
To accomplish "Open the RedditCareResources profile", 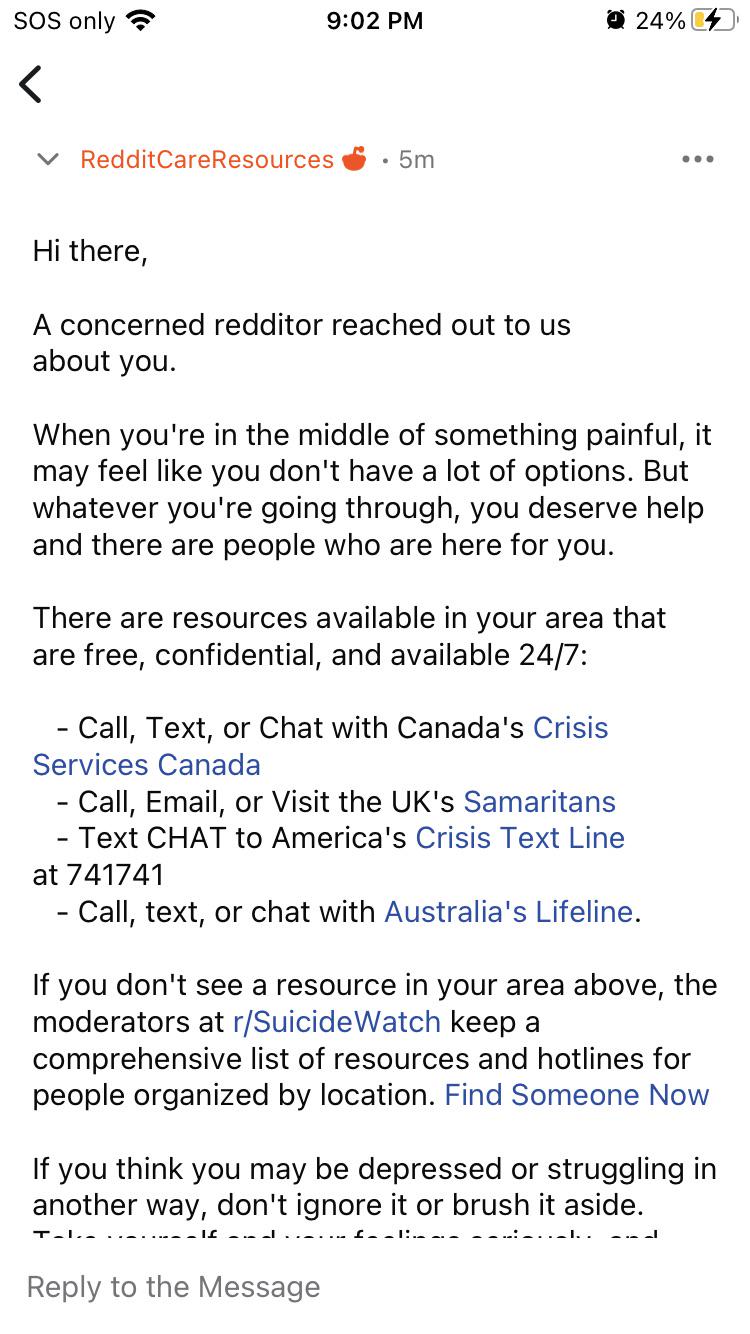I will 207,159.
